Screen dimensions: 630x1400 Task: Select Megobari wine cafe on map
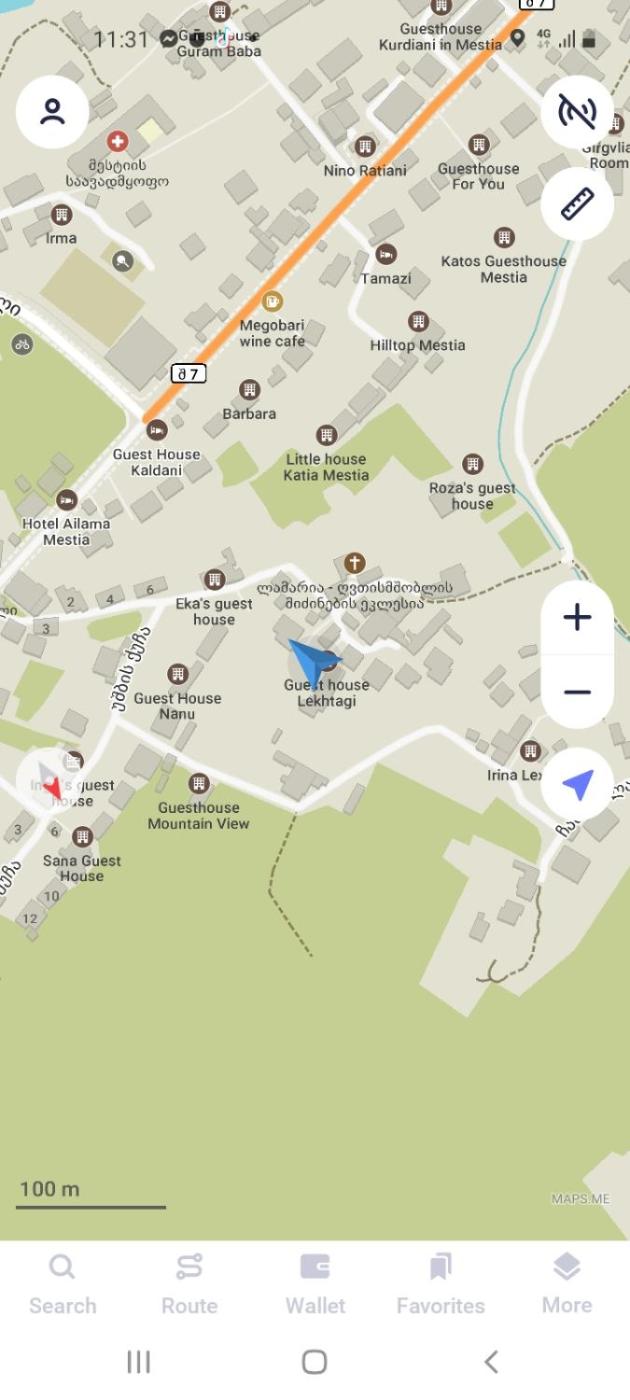click(271, 301)
